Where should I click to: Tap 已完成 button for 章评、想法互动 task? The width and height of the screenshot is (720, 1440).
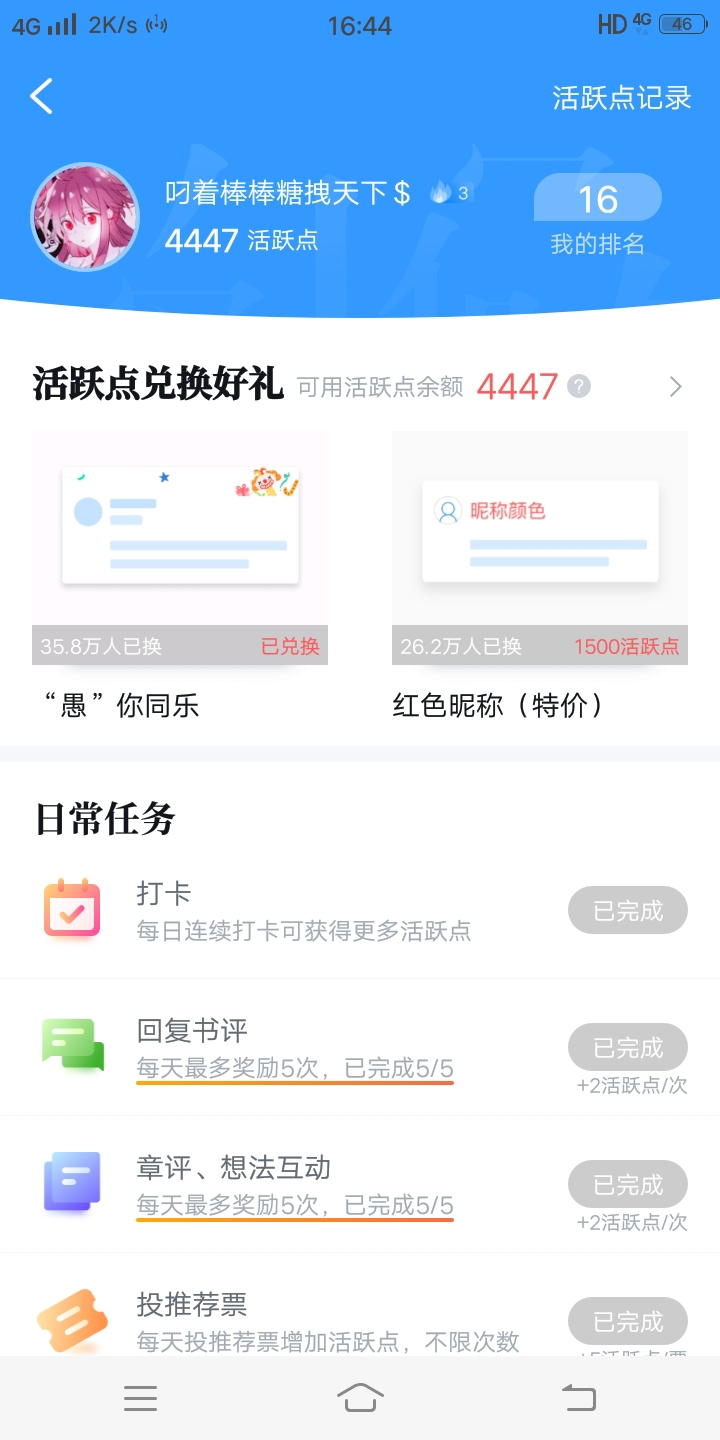628,1185
